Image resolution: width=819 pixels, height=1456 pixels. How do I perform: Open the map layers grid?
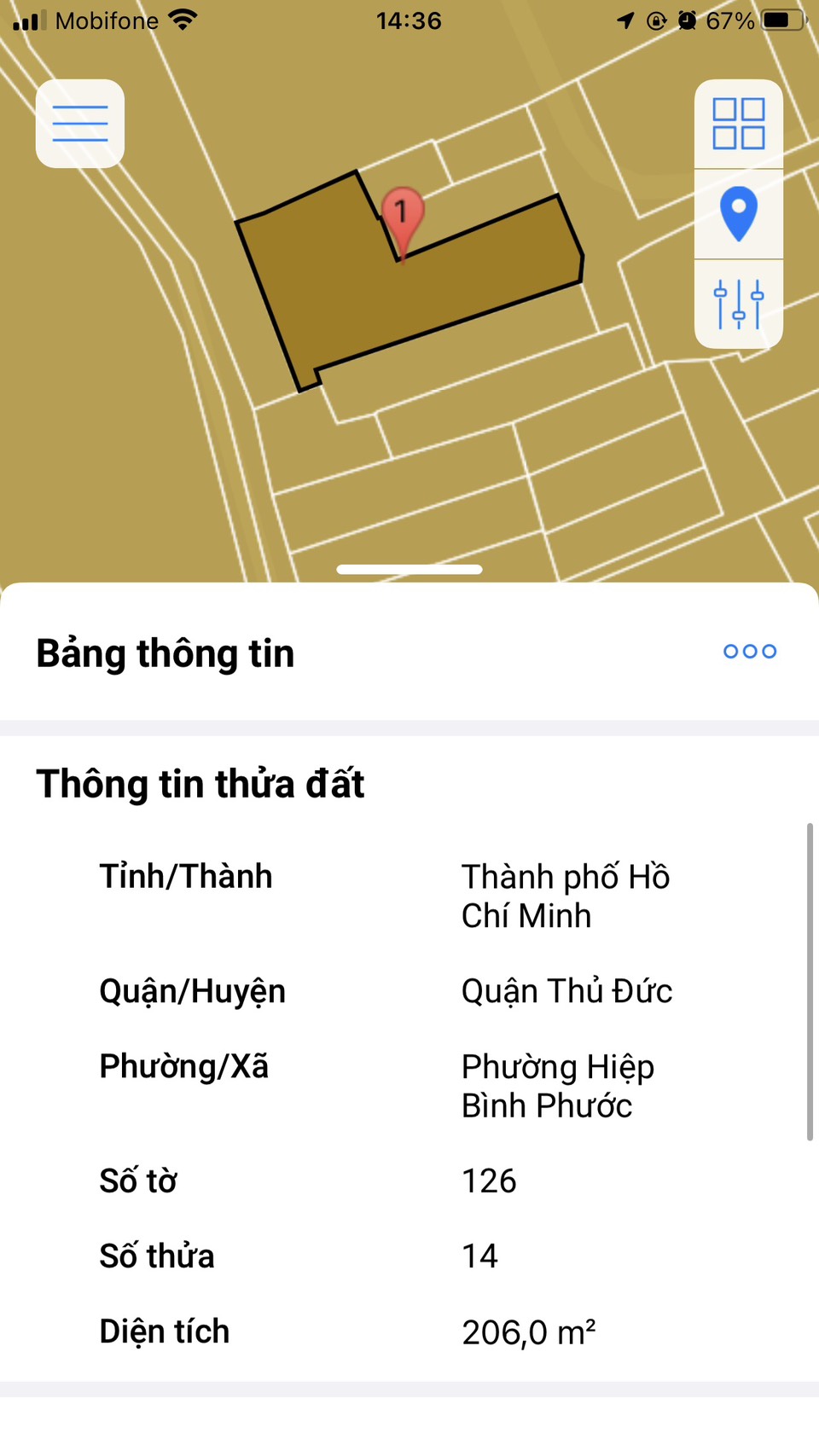pos(738,125)
